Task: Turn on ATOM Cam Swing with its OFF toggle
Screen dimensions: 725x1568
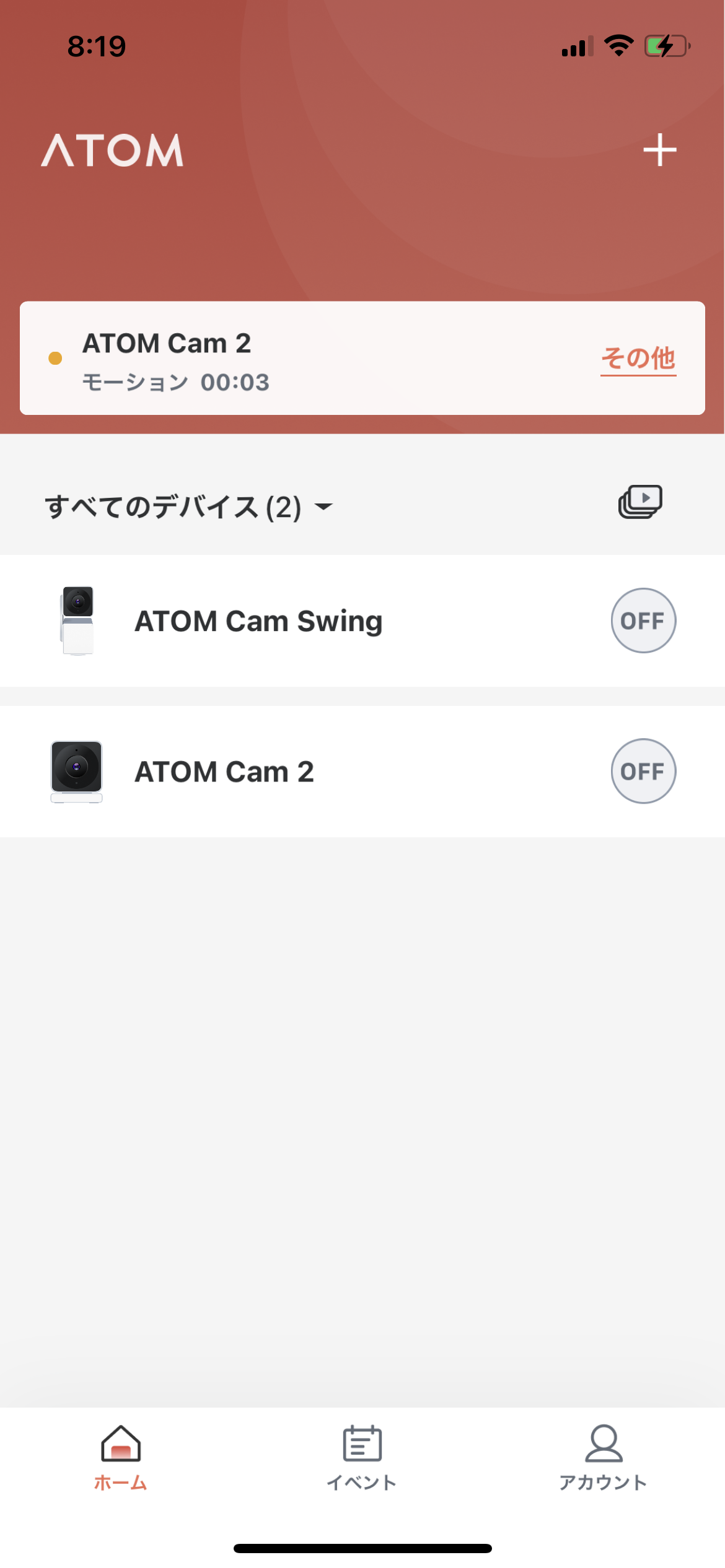Action: pos(643,620)
